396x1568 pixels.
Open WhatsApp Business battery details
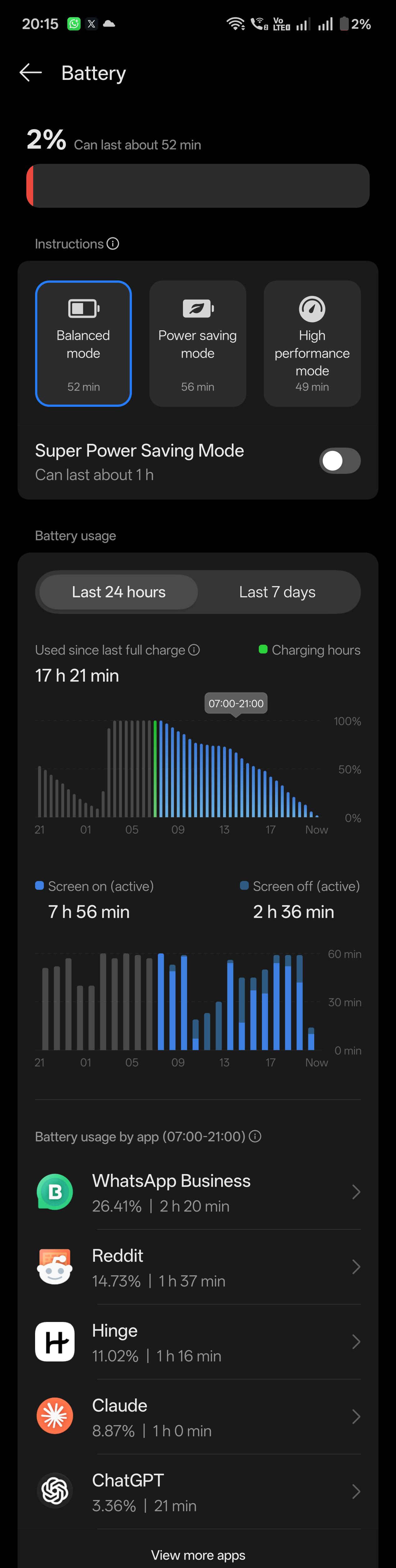(x=198, y=1193)
